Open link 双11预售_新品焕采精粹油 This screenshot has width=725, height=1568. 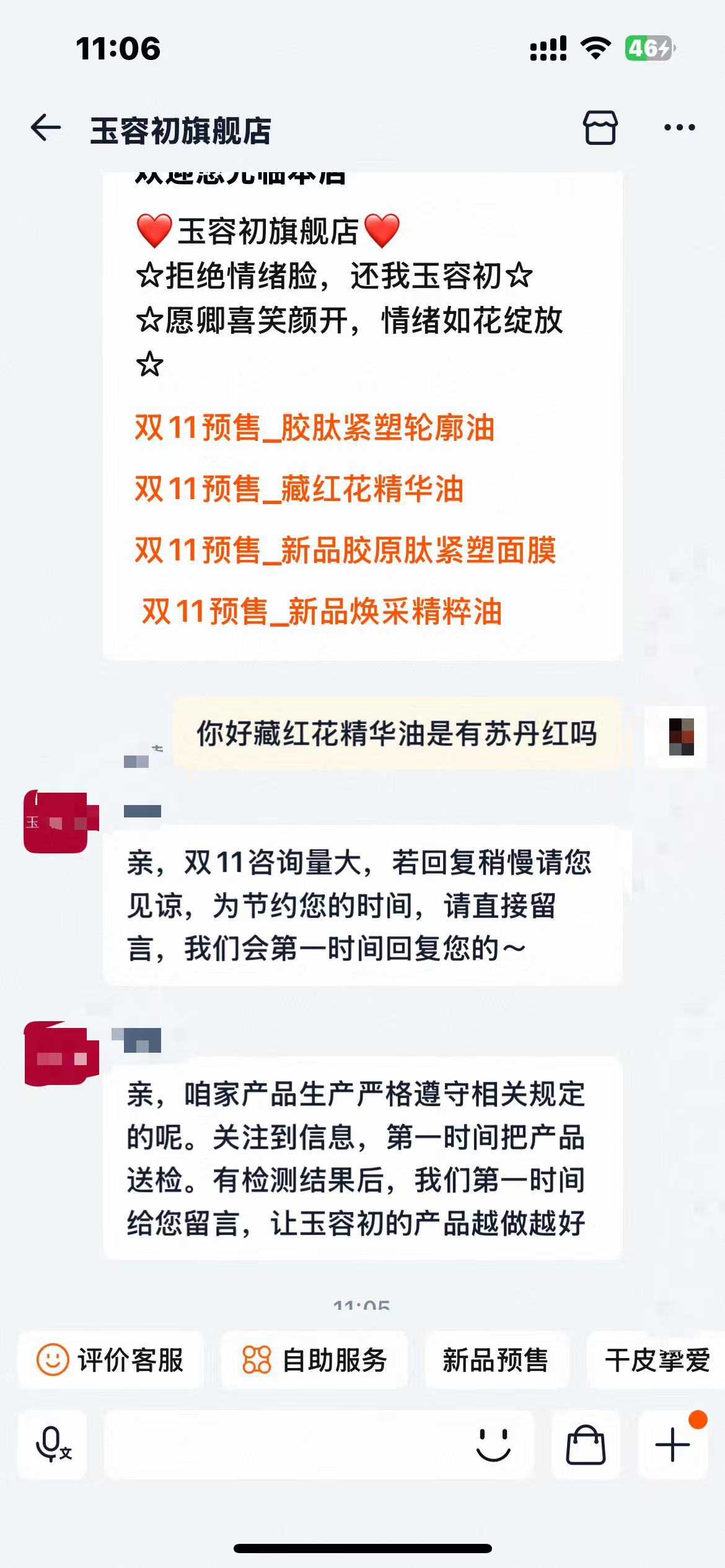(322, 611)
